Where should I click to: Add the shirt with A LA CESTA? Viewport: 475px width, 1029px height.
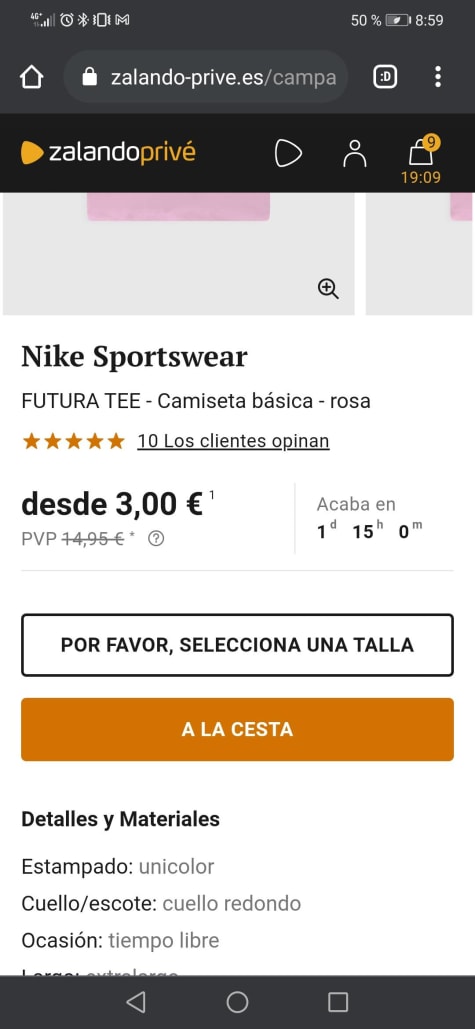pos(238,729)
